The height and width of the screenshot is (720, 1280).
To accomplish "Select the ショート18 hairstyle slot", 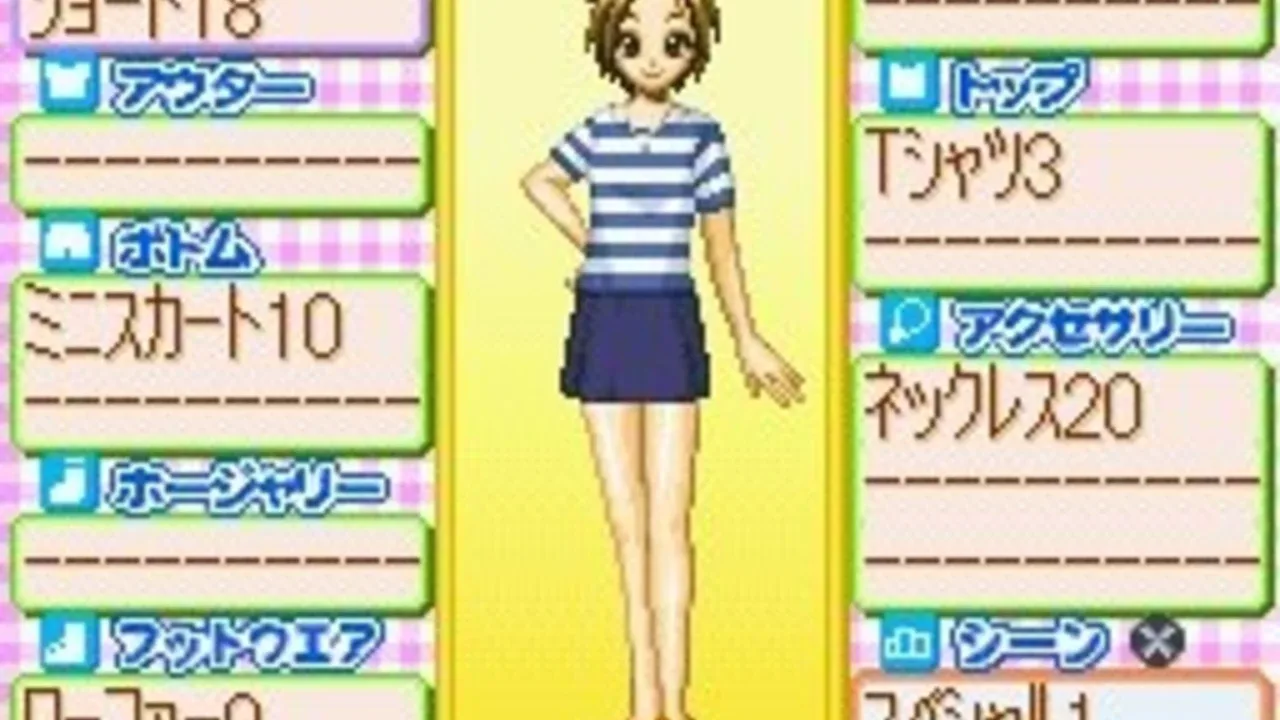I will 220,22.
